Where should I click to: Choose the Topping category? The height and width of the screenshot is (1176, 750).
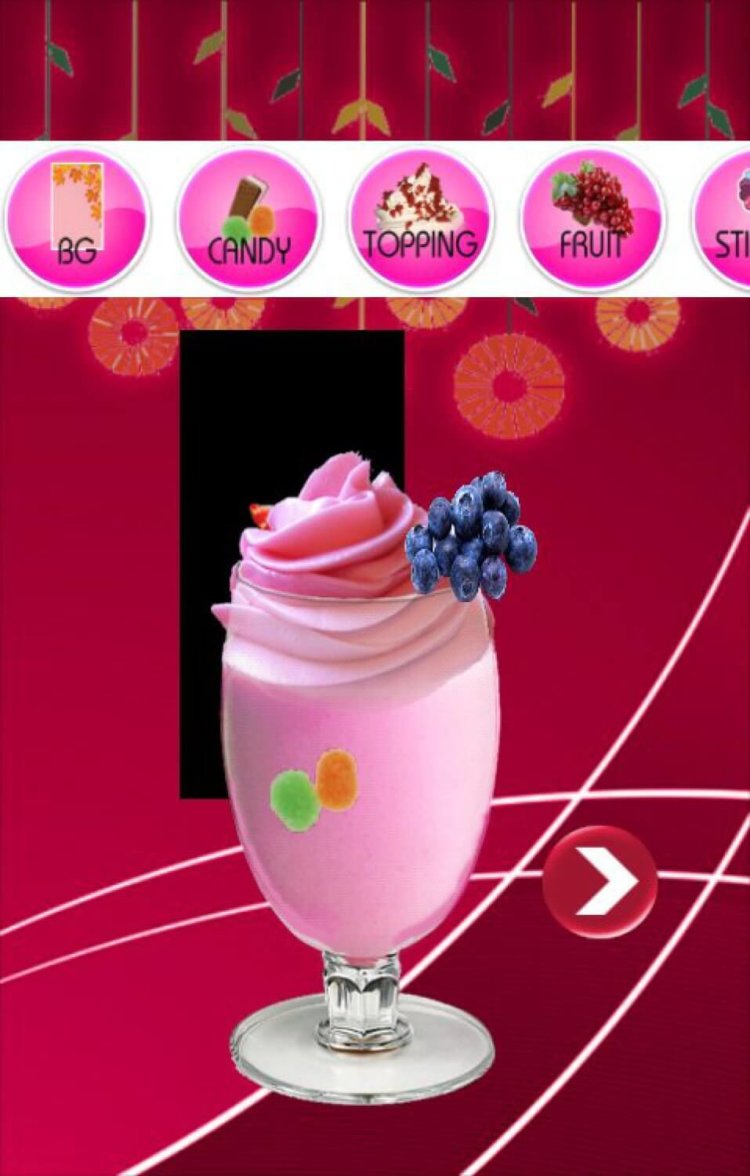(x=420, y=218)
